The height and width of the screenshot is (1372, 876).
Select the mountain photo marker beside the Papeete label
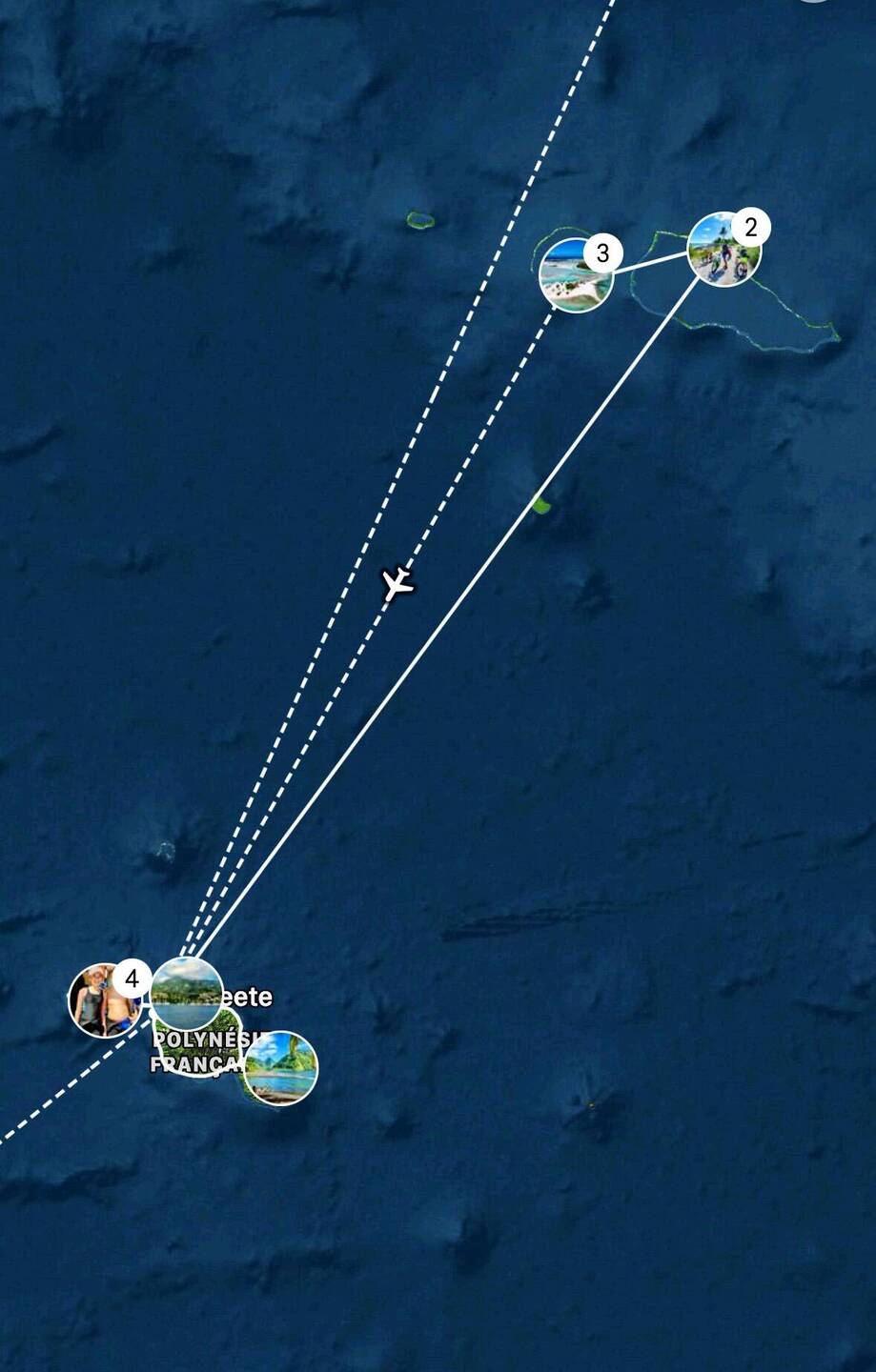[x=188, y=995]
